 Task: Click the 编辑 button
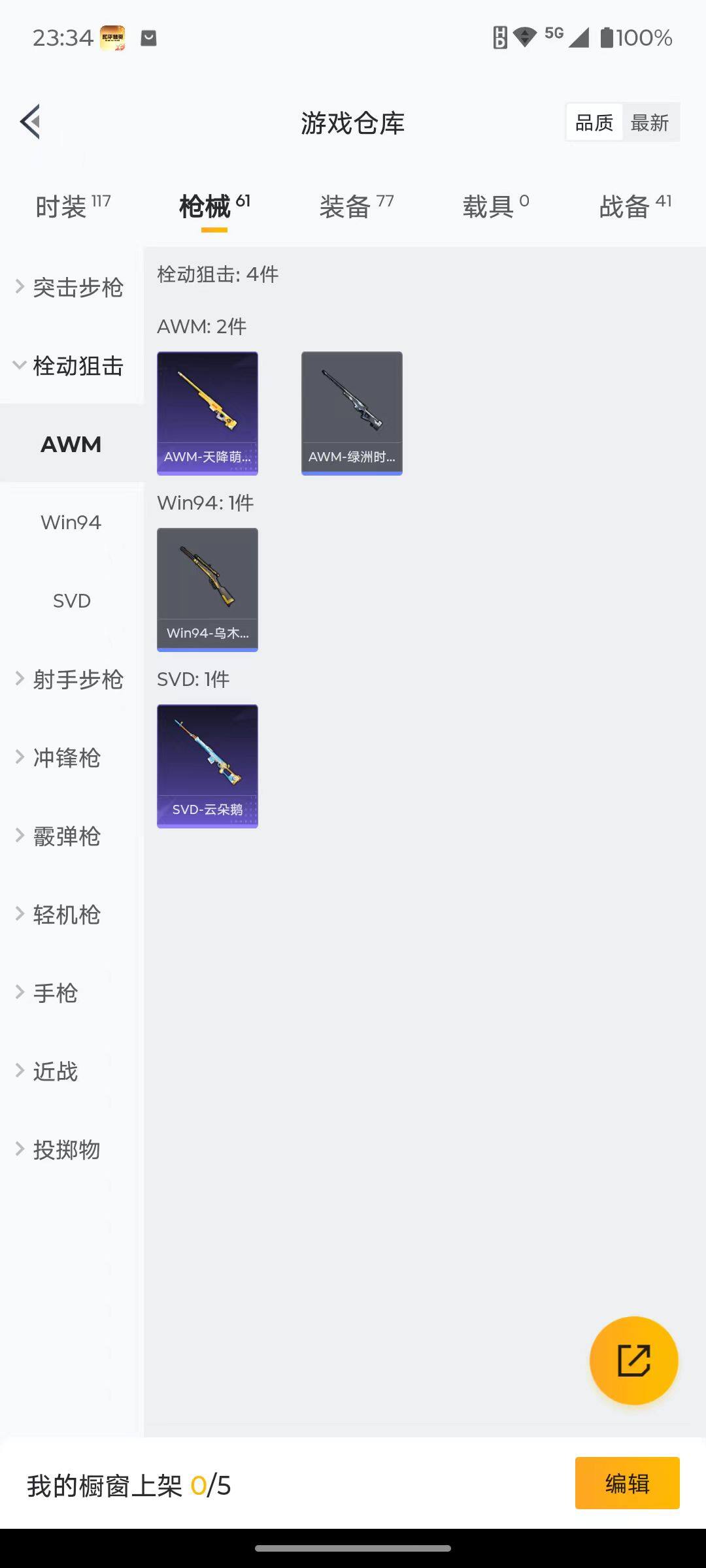pos(626,1483)
